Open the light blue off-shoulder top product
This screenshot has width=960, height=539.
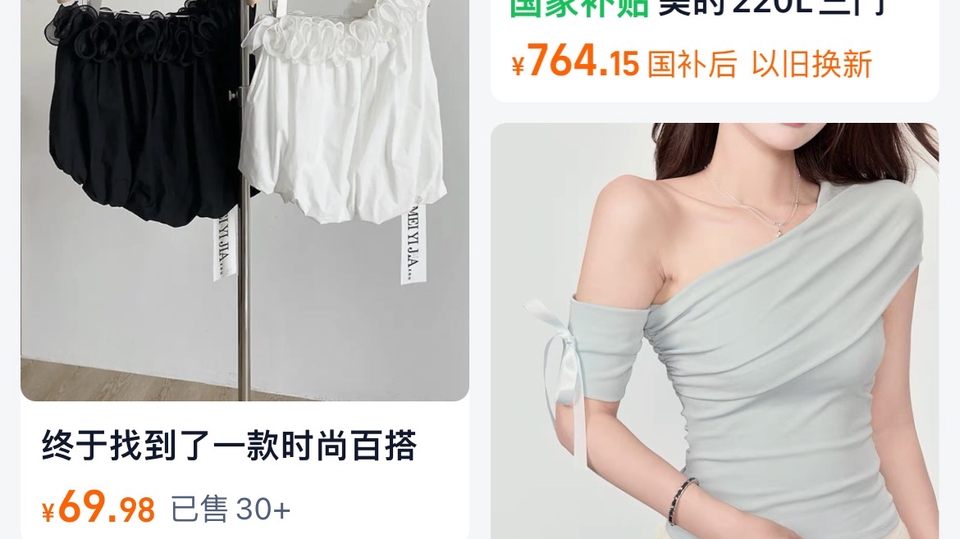[x=714, y=330]
